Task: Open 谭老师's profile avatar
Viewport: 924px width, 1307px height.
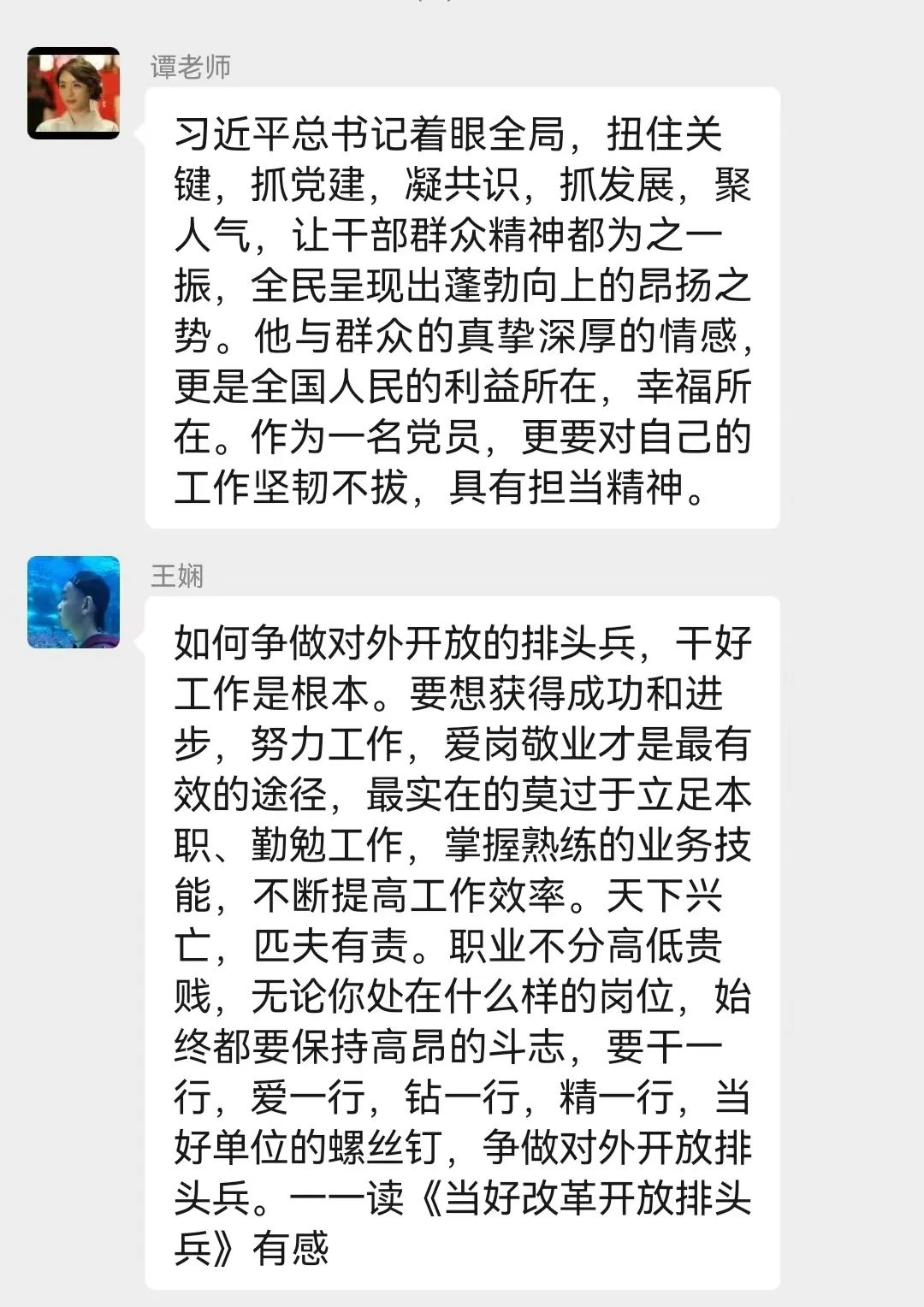Action: click(74, 93)
